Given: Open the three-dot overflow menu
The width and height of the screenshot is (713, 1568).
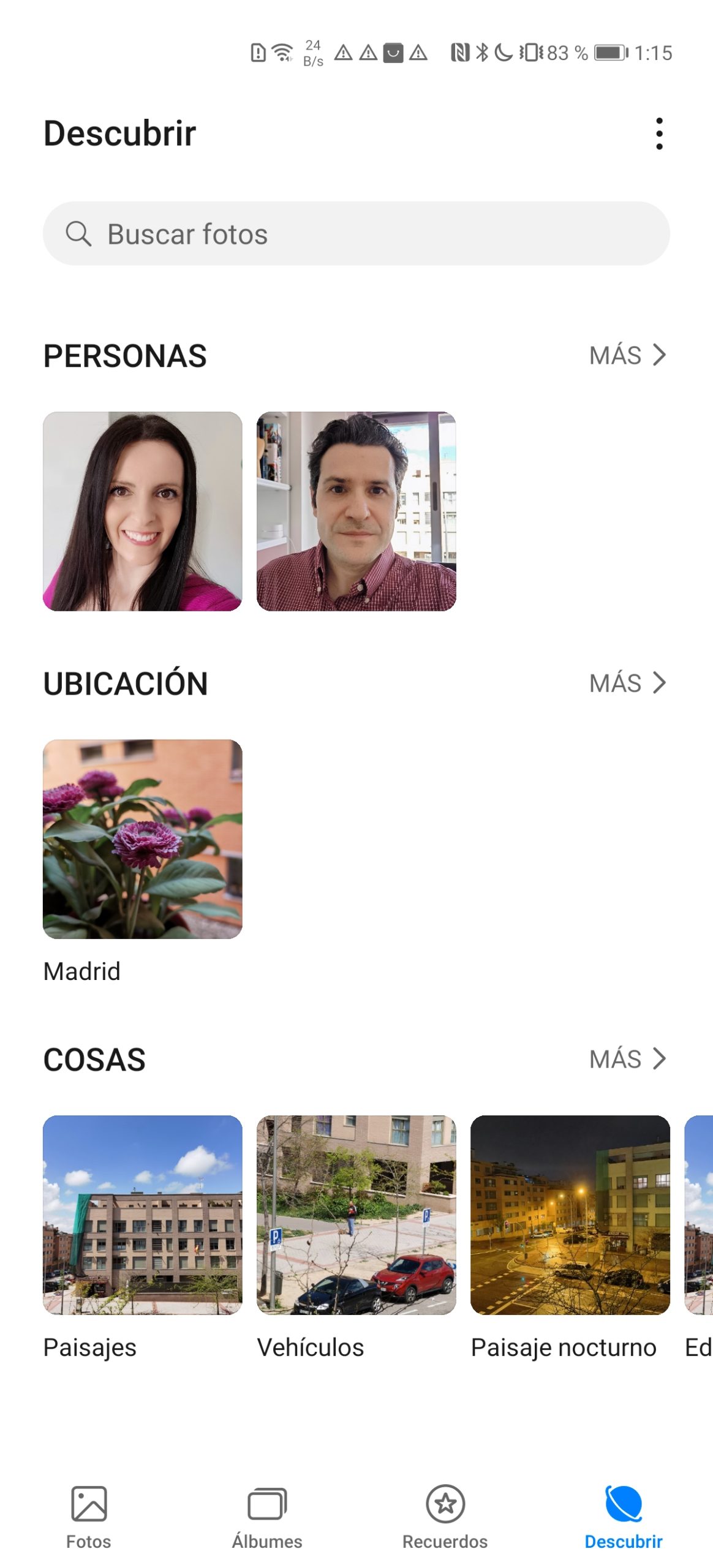Looking at the screenshot, I should [658, 134].
